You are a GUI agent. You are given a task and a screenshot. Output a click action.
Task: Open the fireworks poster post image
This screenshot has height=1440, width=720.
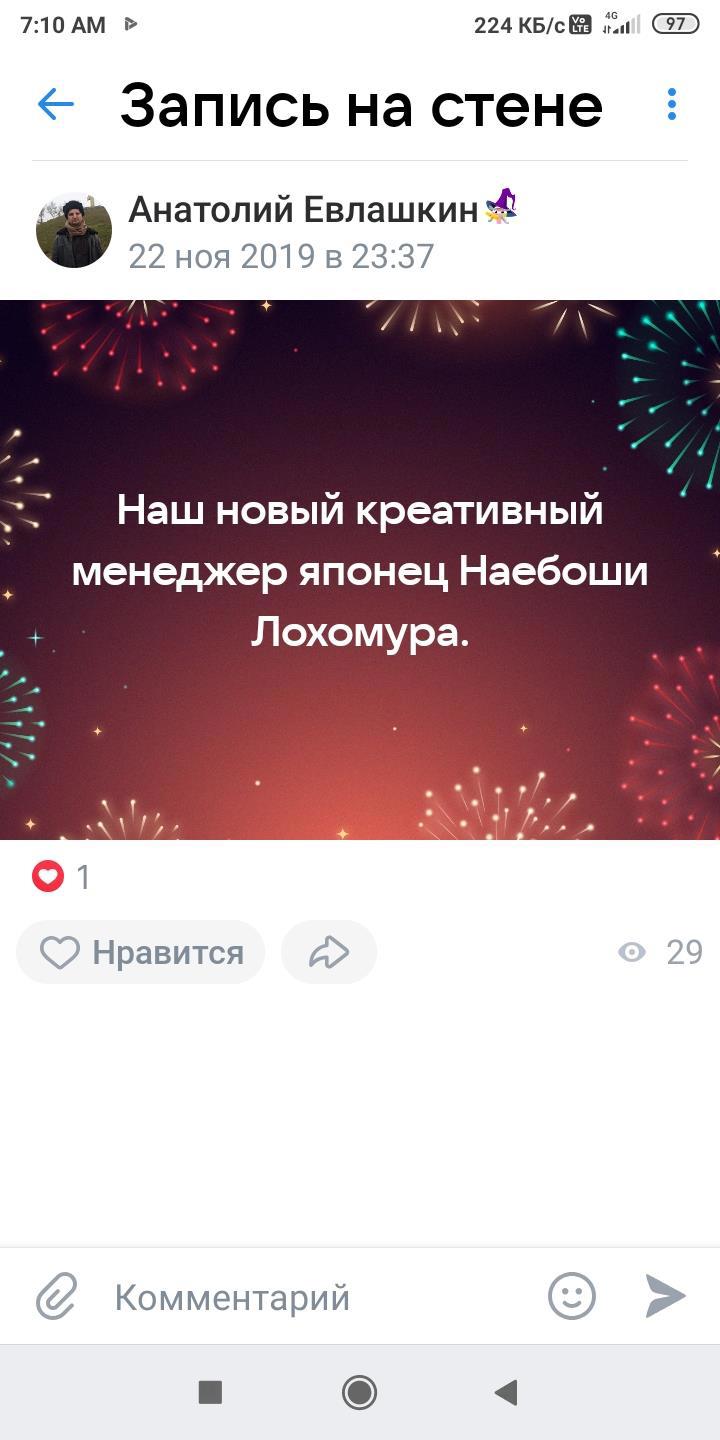coord(360,570)
